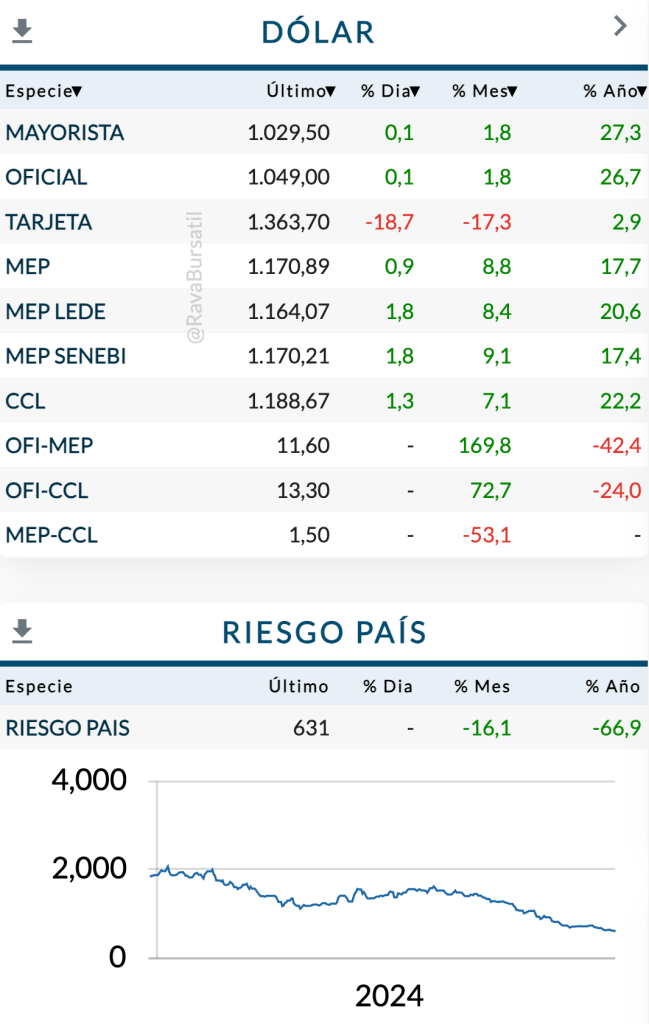Open the MAYORISTA quote

[x=65, y=132]
